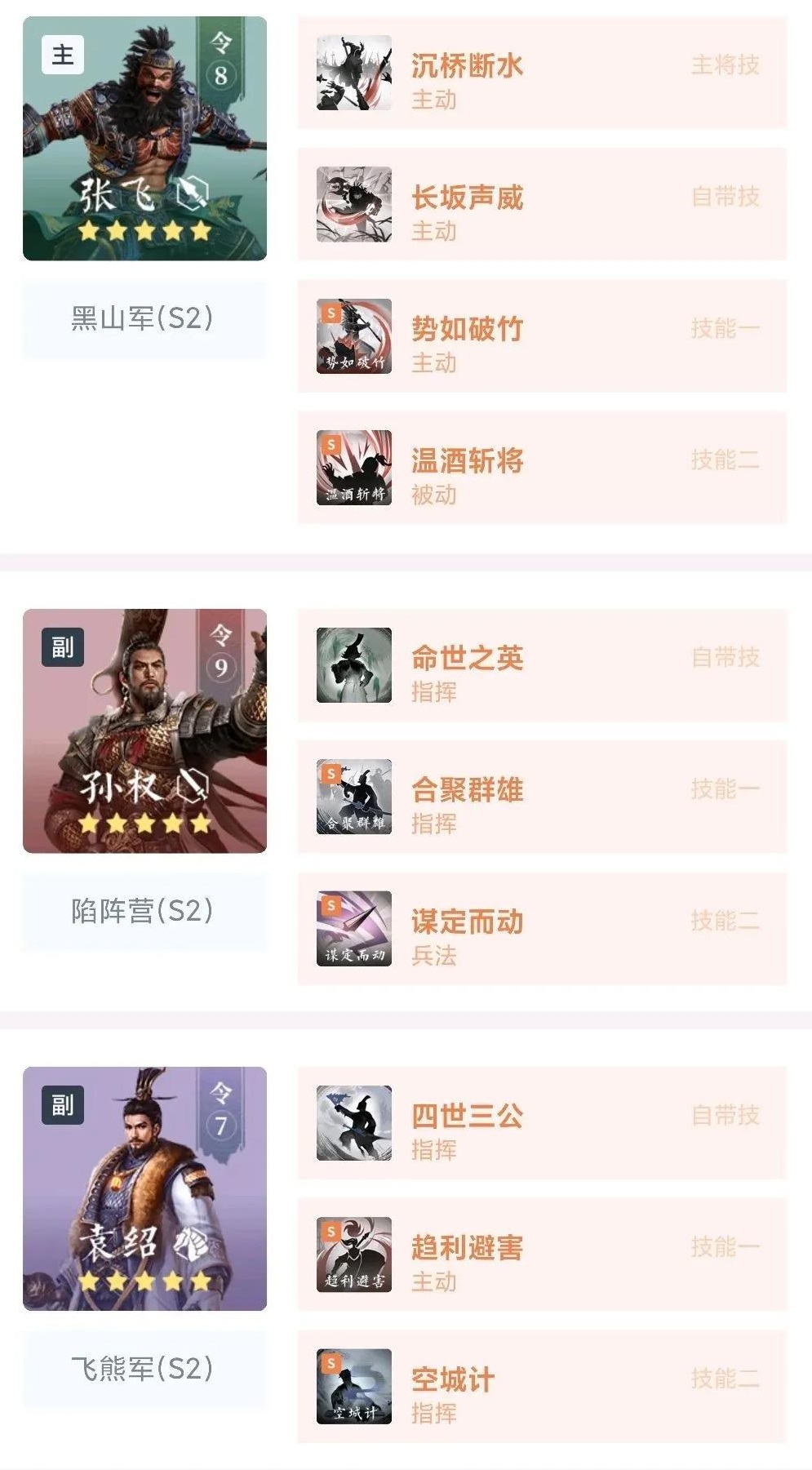View the 长坂声威 skill details

[x=541, y=205]
